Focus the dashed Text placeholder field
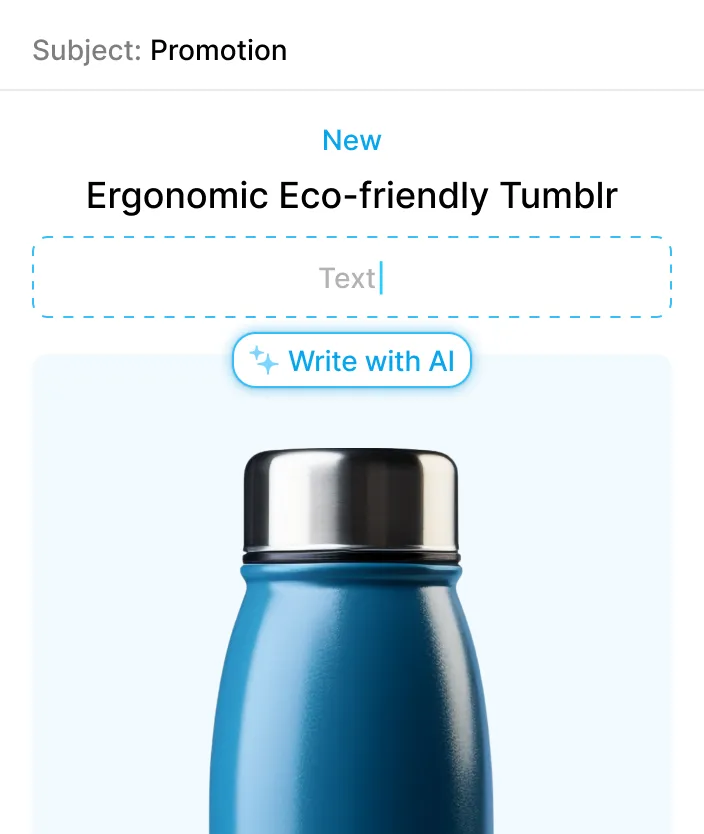Image resolution: width=704 pixels, height=834 pixels. click(x=351, y=278)
